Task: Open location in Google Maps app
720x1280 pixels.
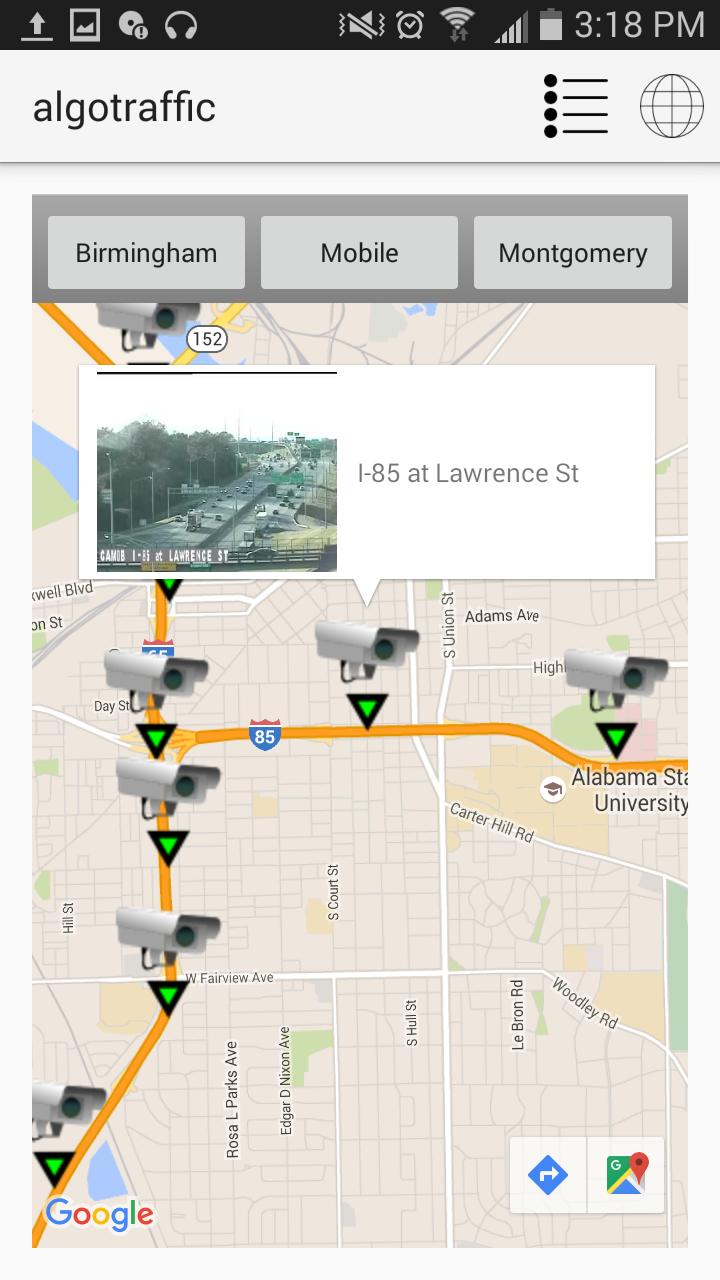Action: point(627,1174)
